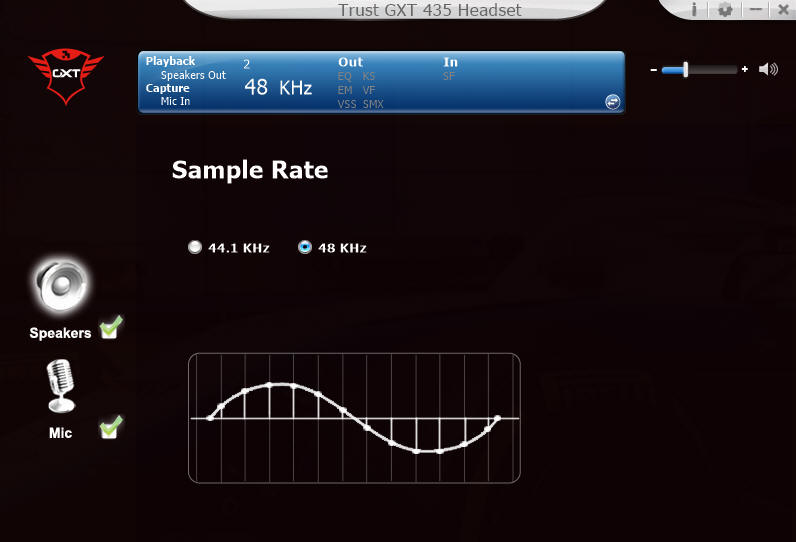Open the settings gear icon
The image size is (796, 542).
[x=725, y=9]
